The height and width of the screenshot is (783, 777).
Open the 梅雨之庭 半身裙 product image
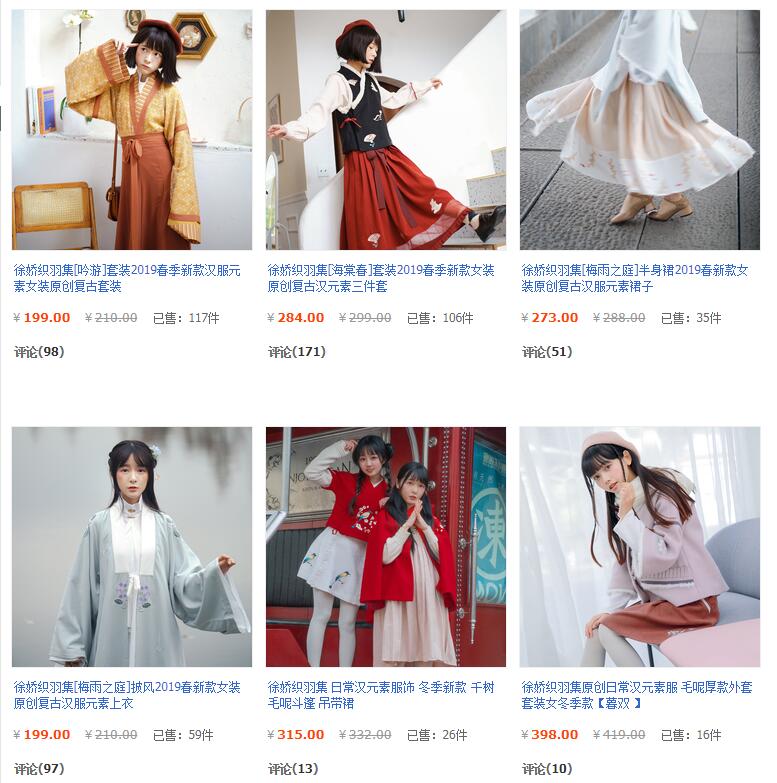click(640, 130)
